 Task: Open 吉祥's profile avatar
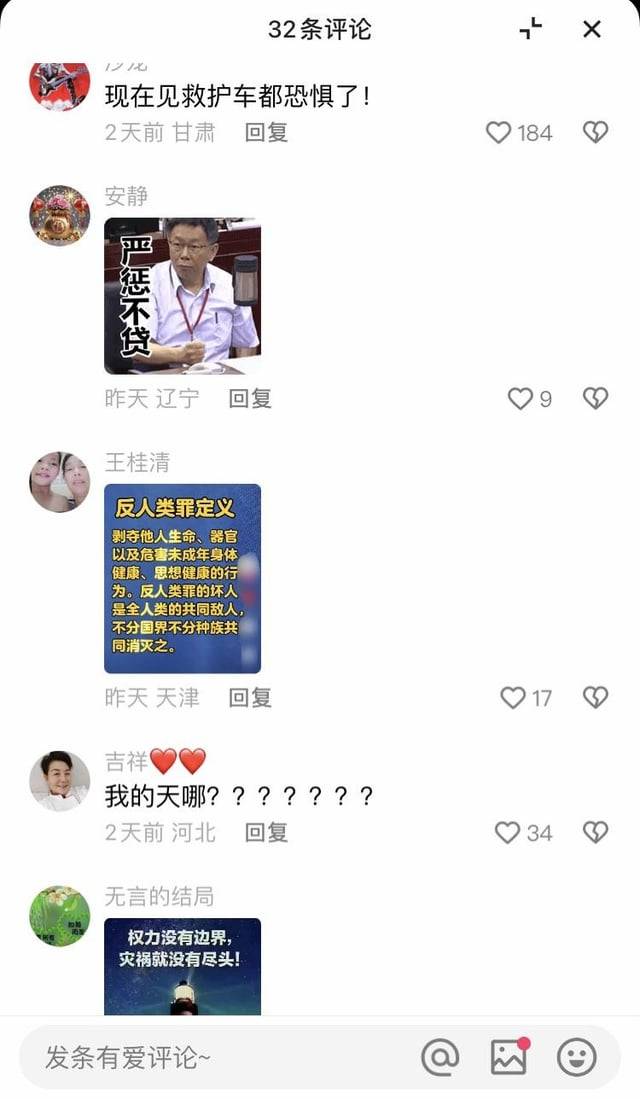60,780
